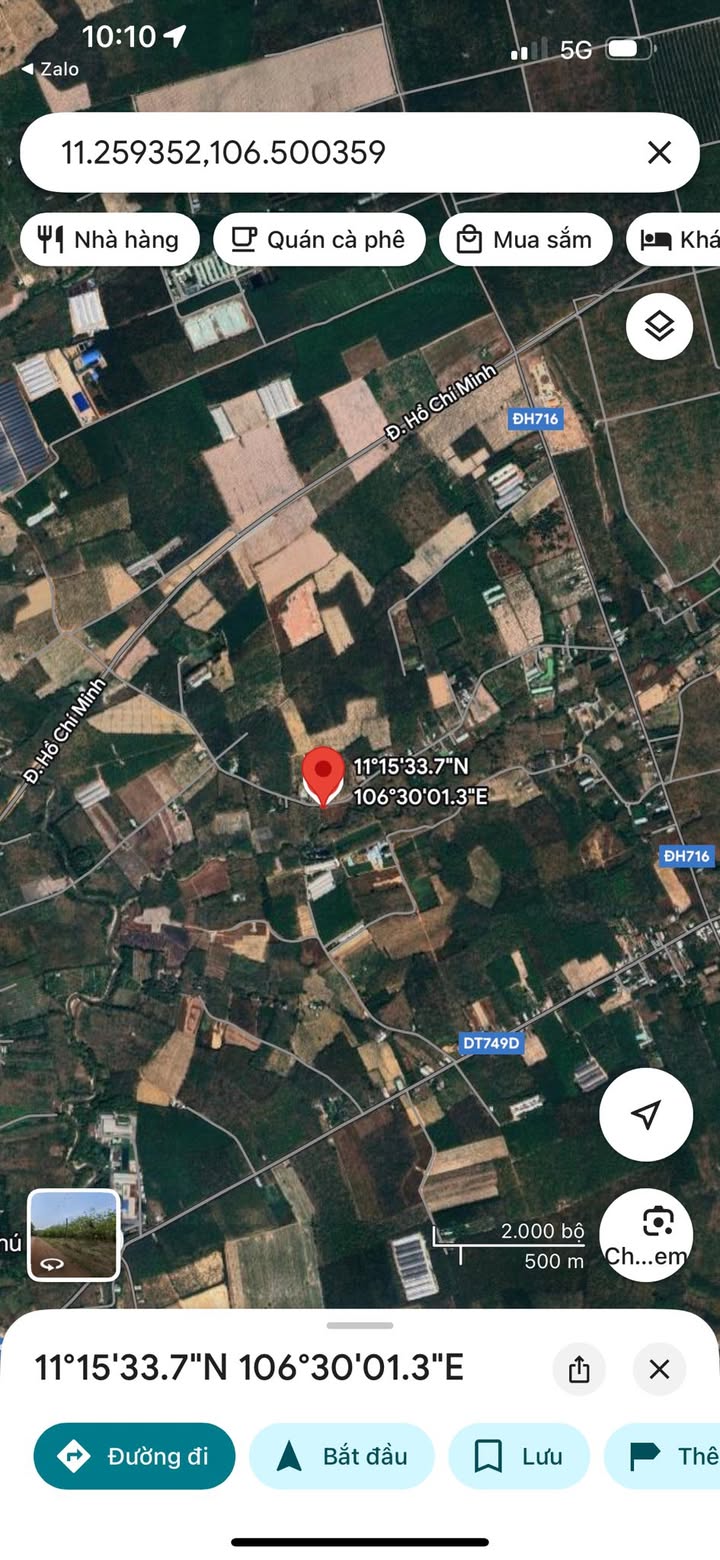Open the Street View thumbnail
Image resolution: width=720 pixels, height=1560 pixels.
coord(73,1234)
